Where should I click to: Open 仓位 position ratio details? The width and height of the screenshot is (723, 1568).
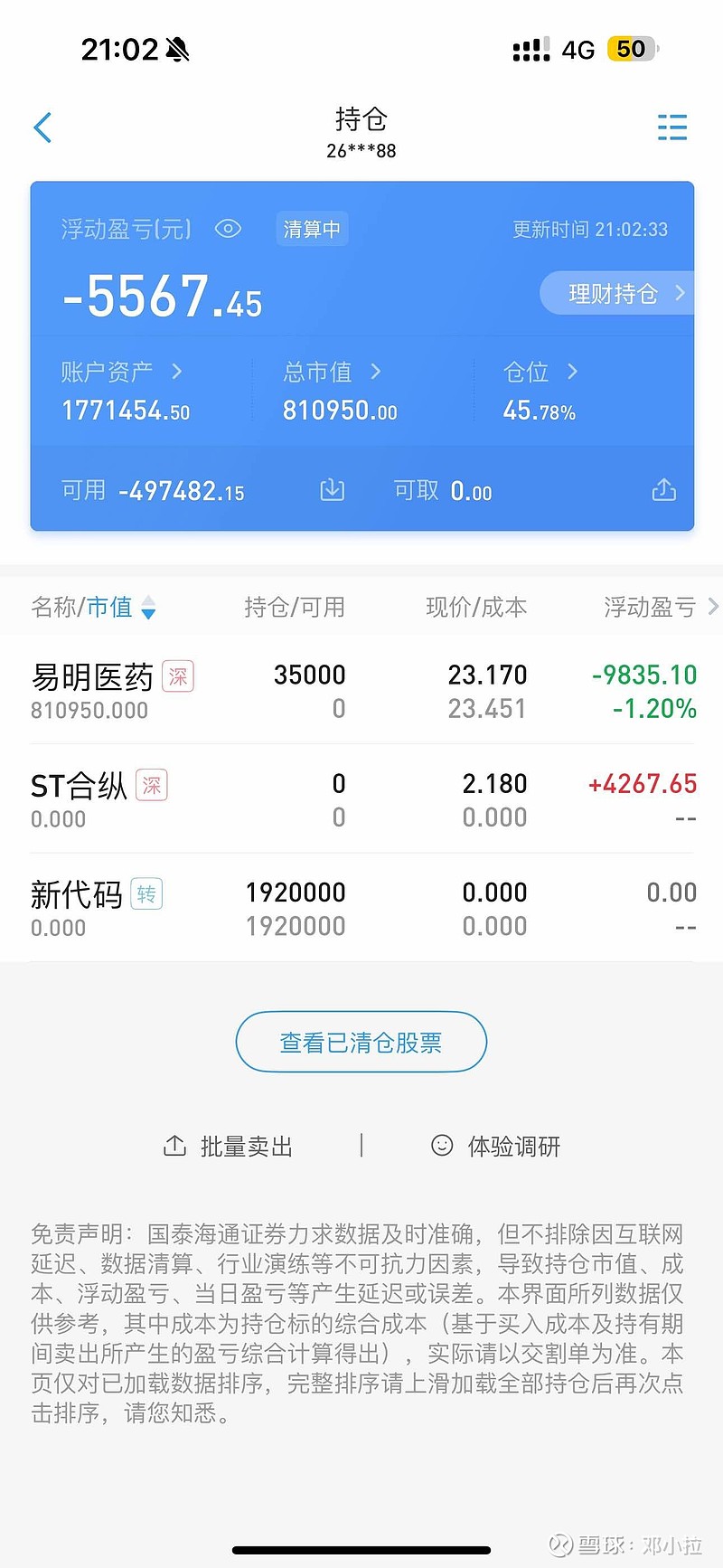[x=540, y=372]
